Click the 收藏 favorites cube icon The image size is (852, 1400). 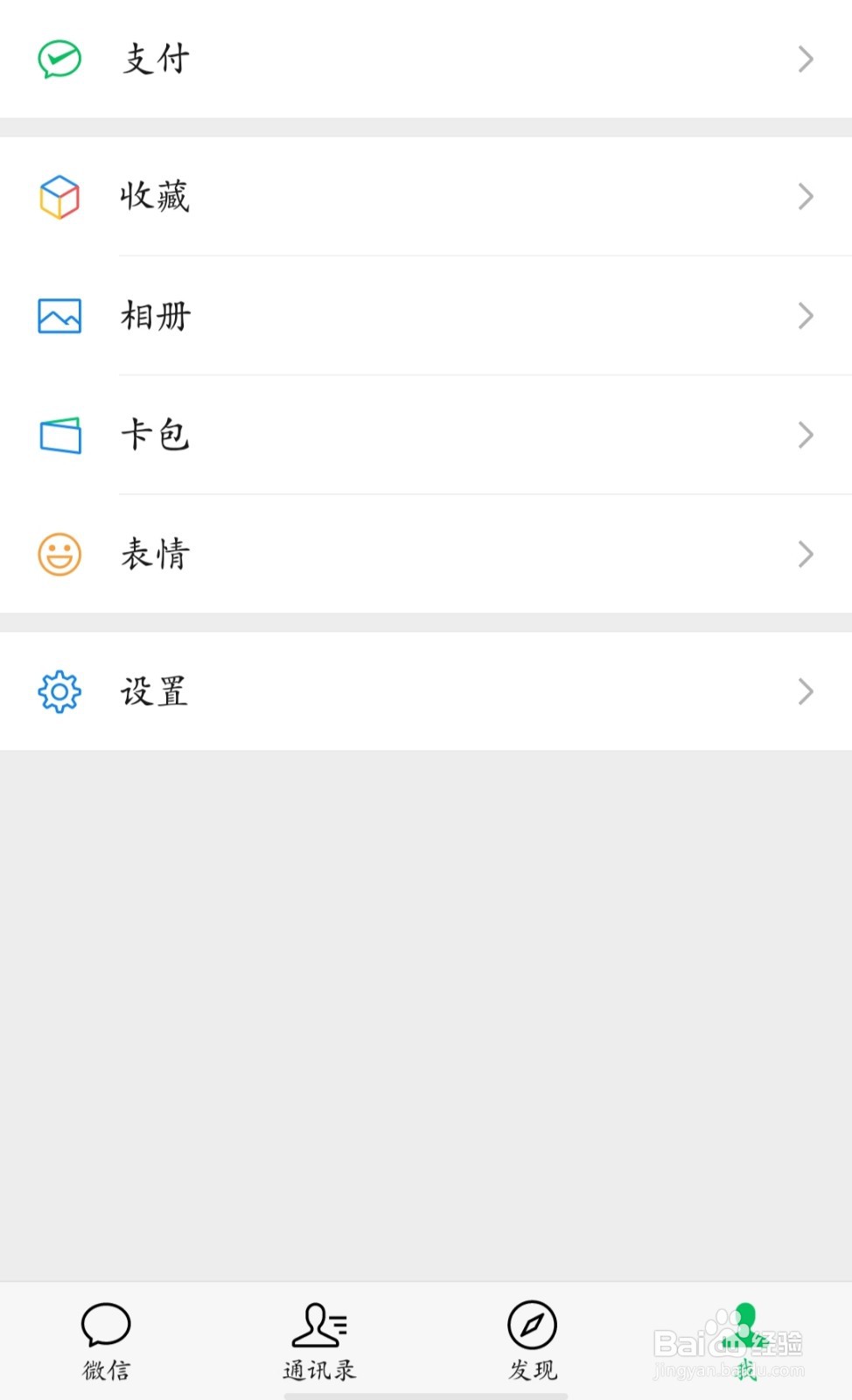click(x=59, y=196)
